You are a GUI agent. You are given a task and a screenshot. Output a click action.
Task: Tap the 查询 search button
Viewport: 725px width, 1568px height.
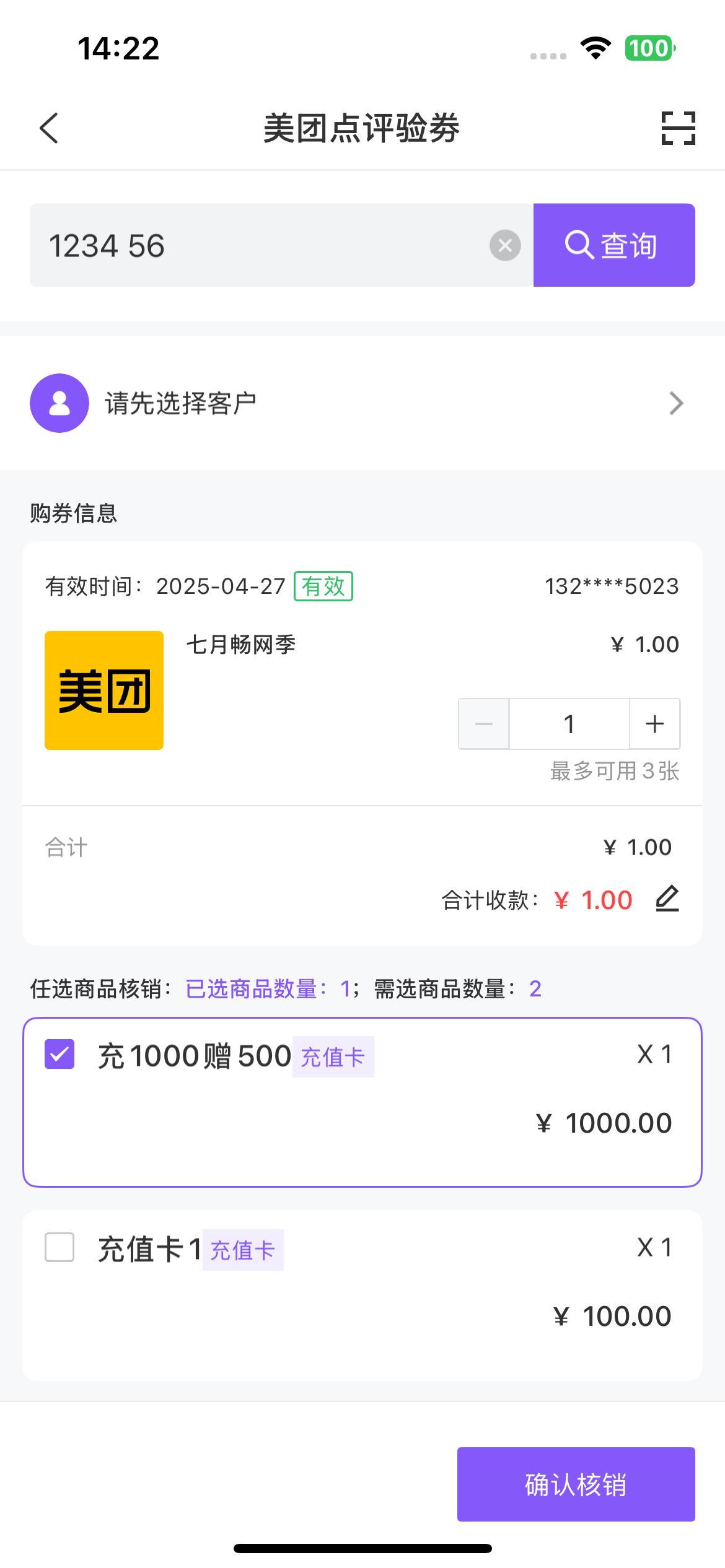614,245
